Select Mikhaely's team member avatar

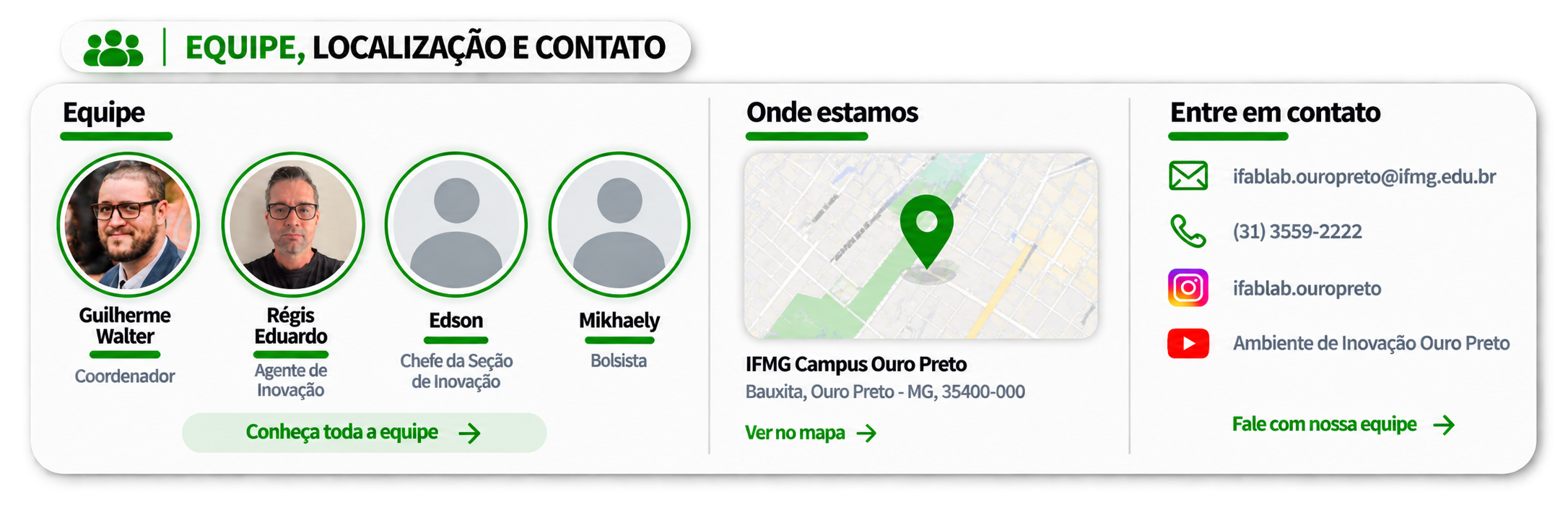pos(619,225)
